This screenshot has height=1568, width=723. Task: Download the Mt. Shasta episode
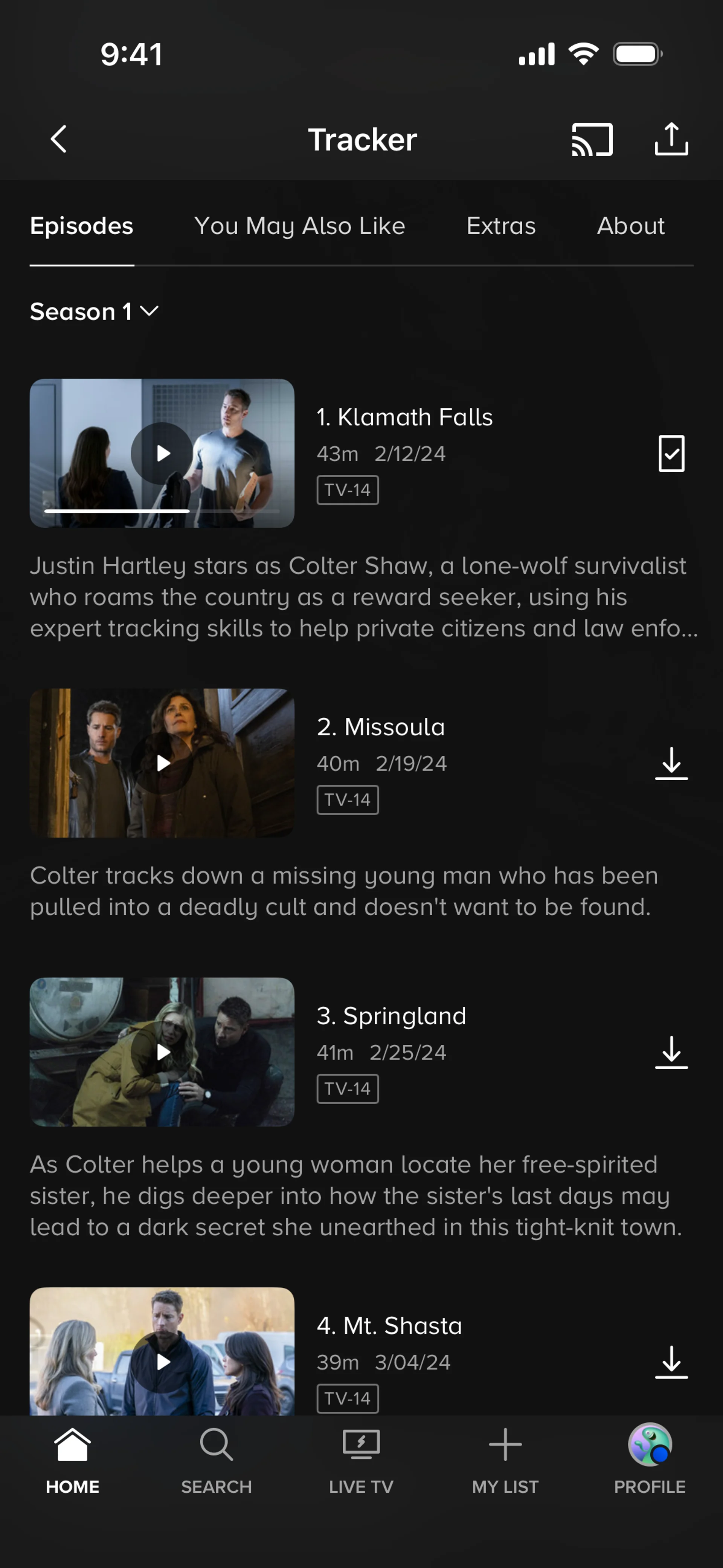(x=671, y=1362)
